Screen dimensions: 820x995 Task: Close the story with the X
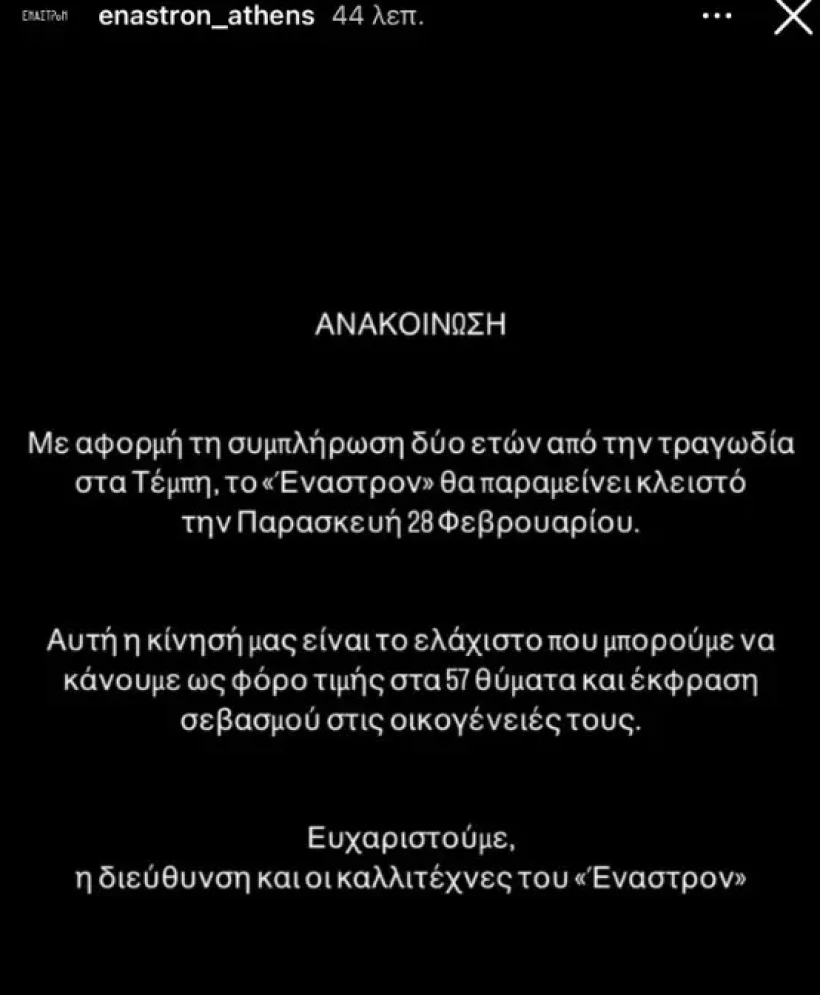tap(793, 17)
